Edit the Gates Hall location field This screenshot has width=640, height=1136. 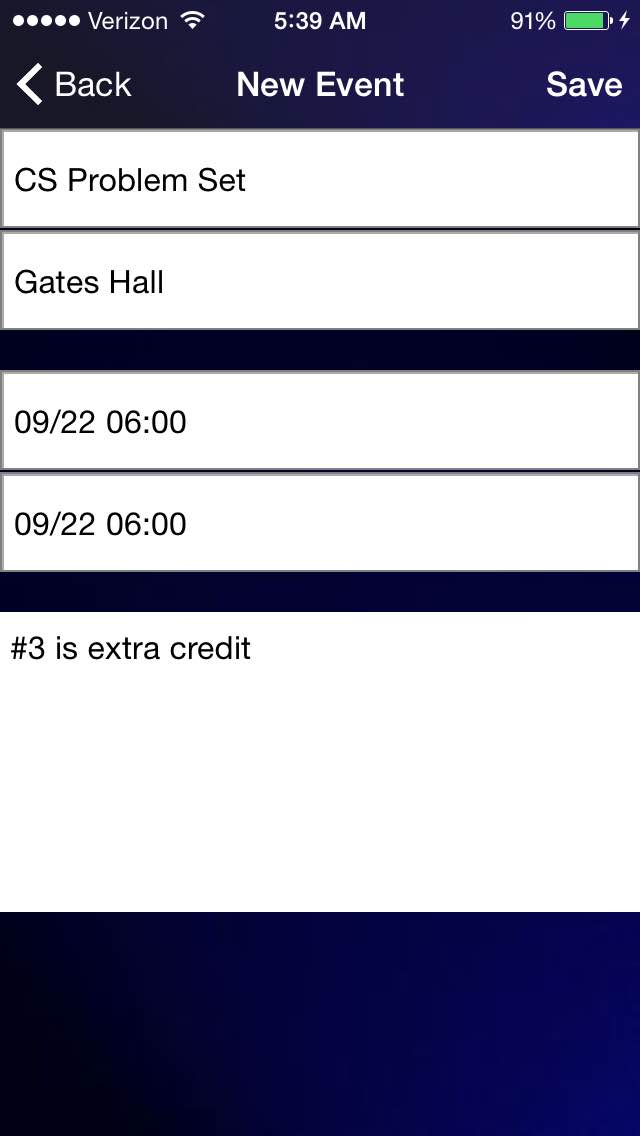pyautogui.click(x=320, y=281)
